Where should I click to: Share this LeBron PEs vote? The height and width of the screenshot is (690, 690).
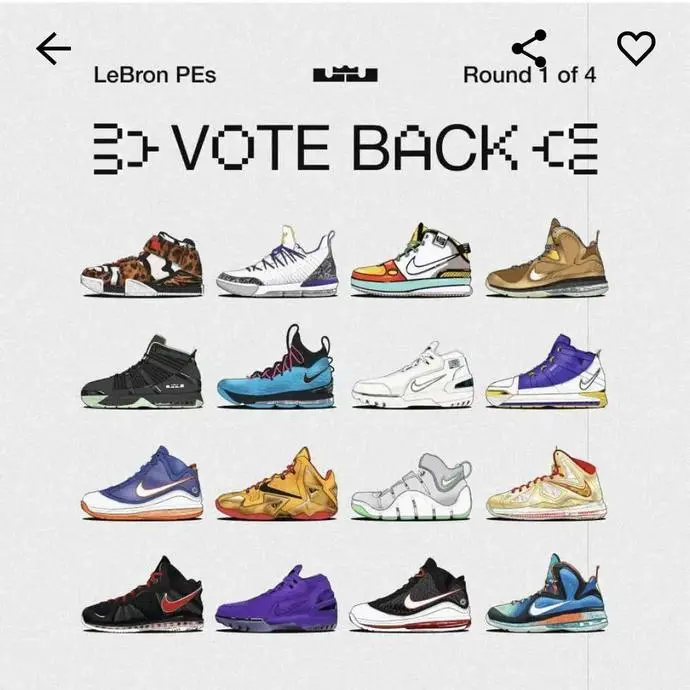[529, 48]
